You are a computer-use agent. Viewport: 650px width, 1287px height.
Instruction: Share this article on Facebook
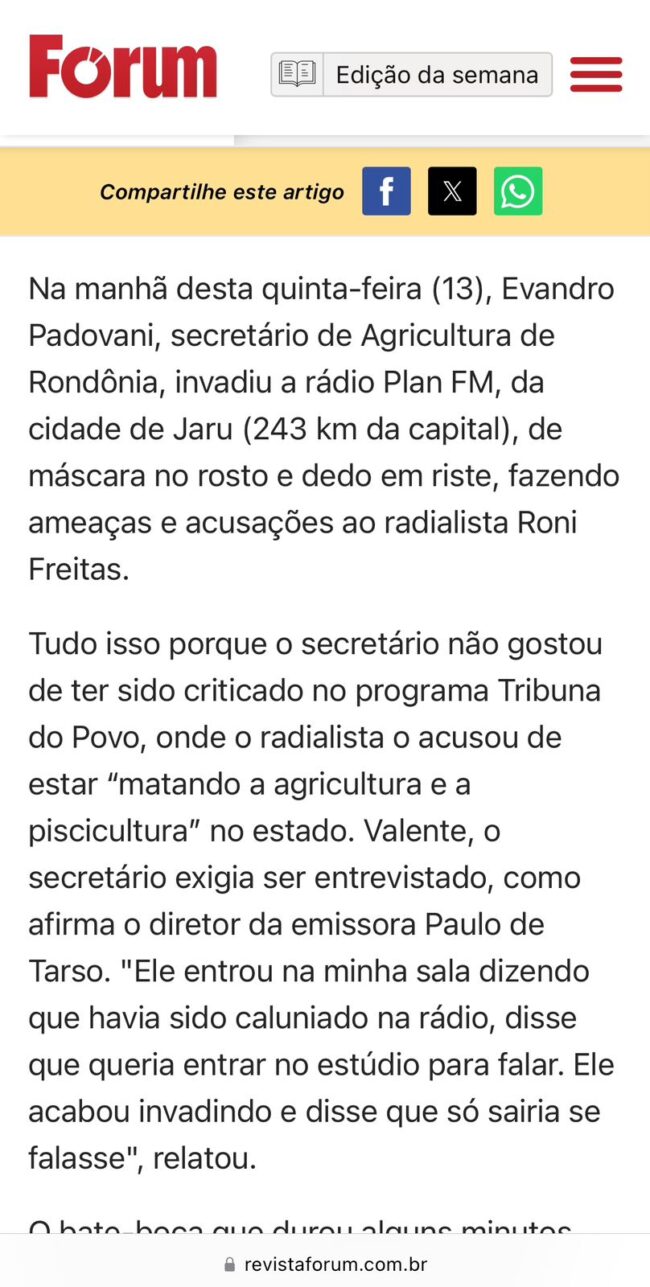tap(386, 191)
